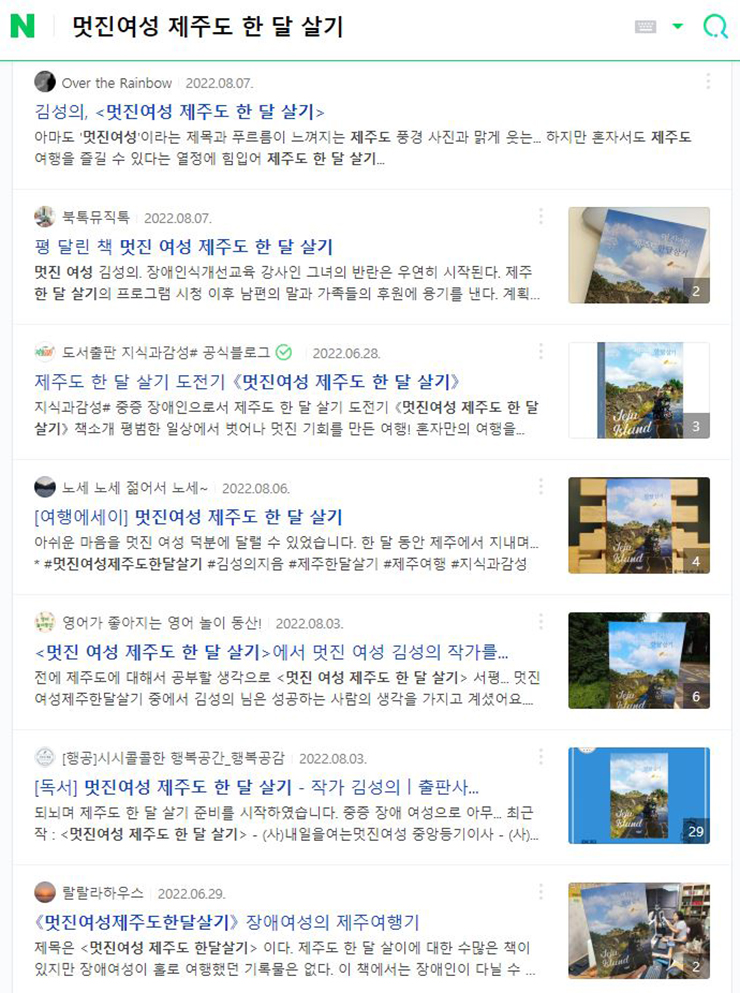
Task: Run search with the magnifier icon
Action: point(715,27)
